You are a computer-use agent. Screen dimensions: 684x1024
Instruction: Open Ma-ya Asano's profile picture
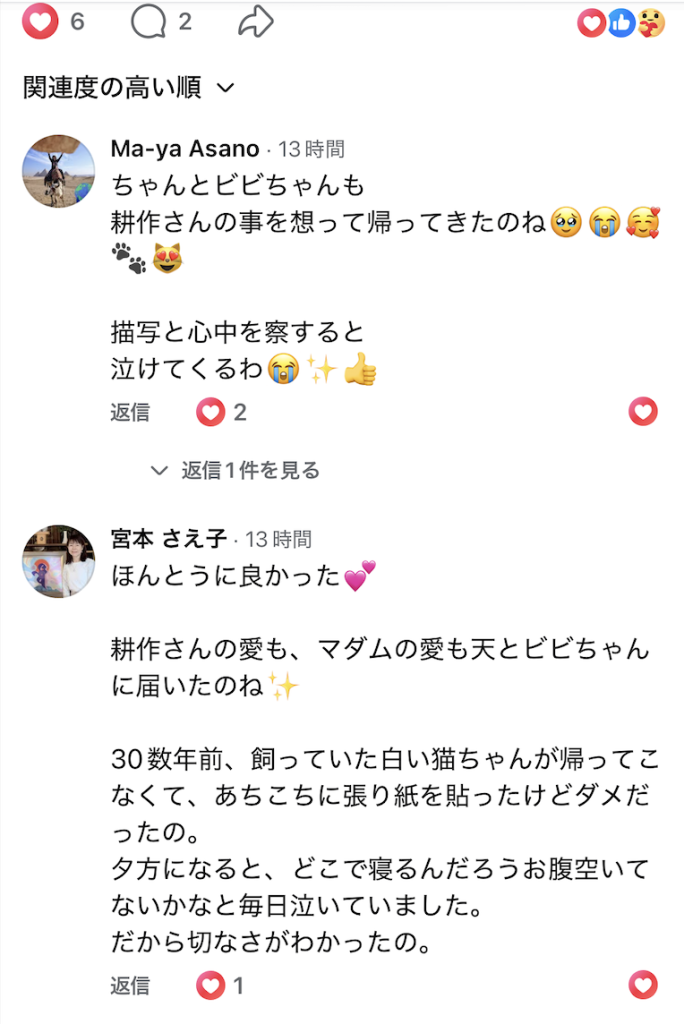[58, 171]
